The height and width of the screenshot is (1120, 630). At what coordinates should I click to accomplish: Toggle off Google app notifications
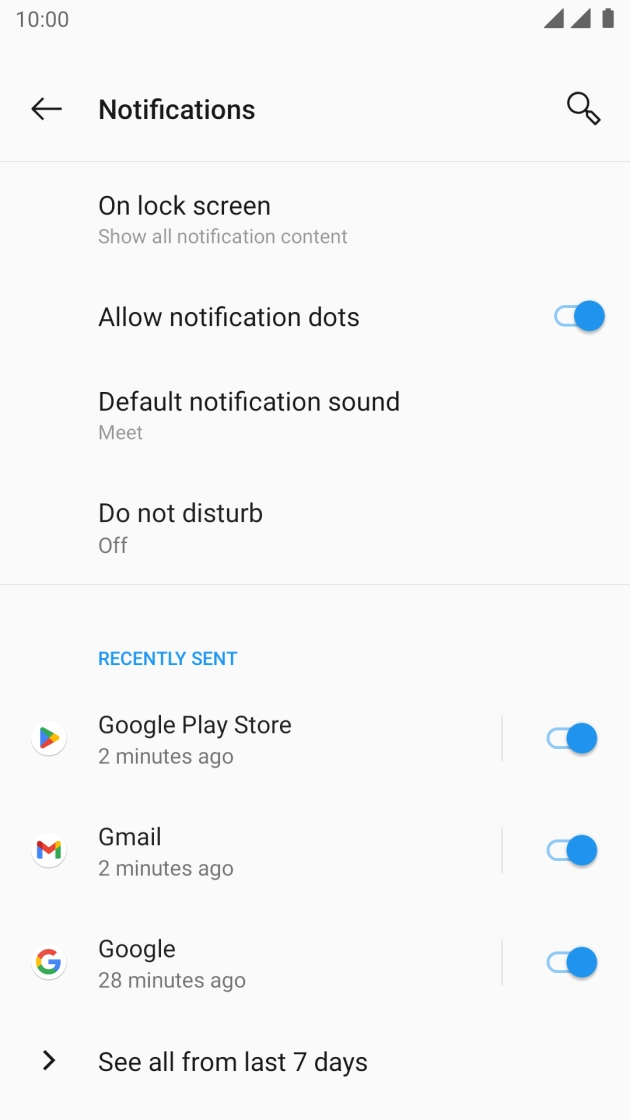(572, 963)
